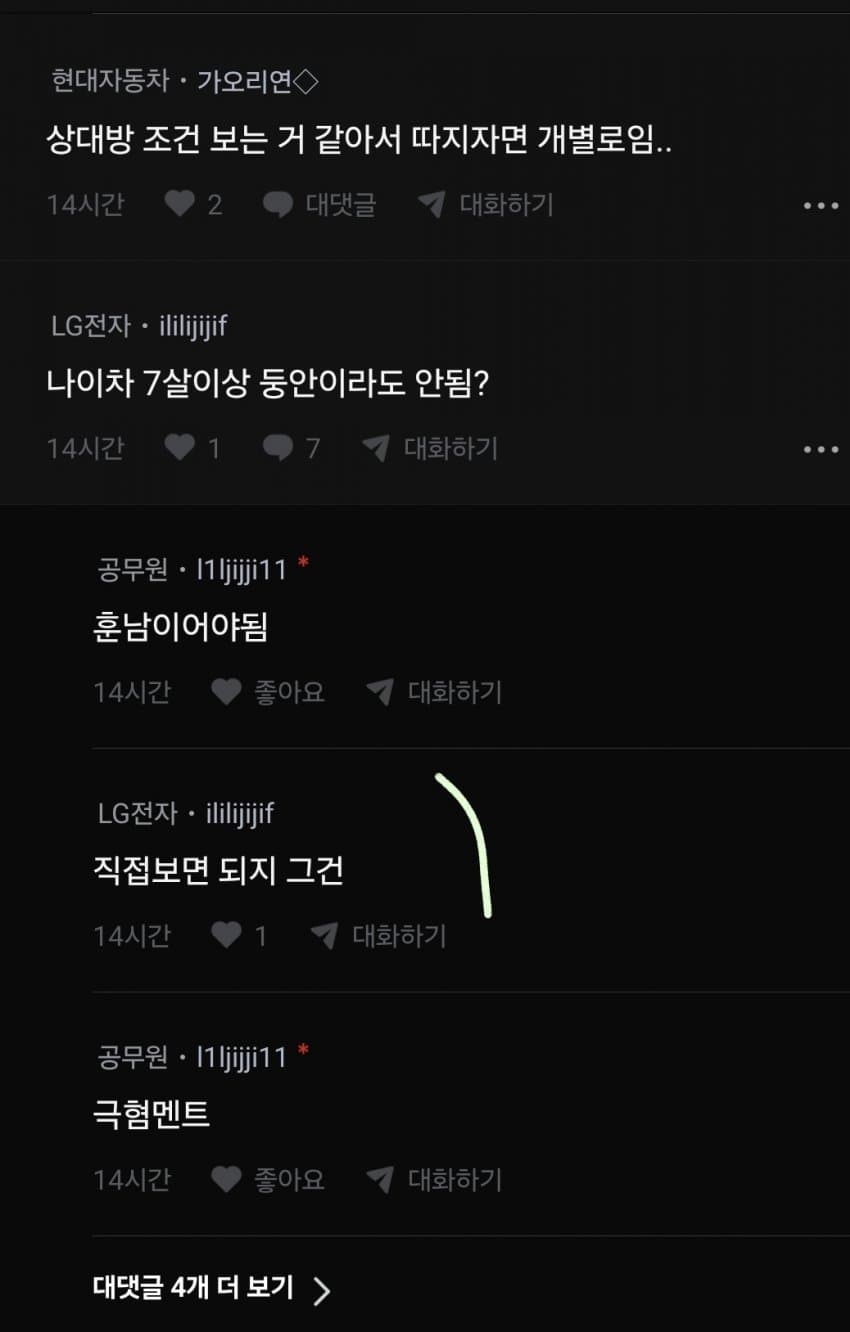Tap 대화하기 under '나이차 7살이상' comment
The width and height of the screenshot is (850, 1332).
(x=430, y=448)
